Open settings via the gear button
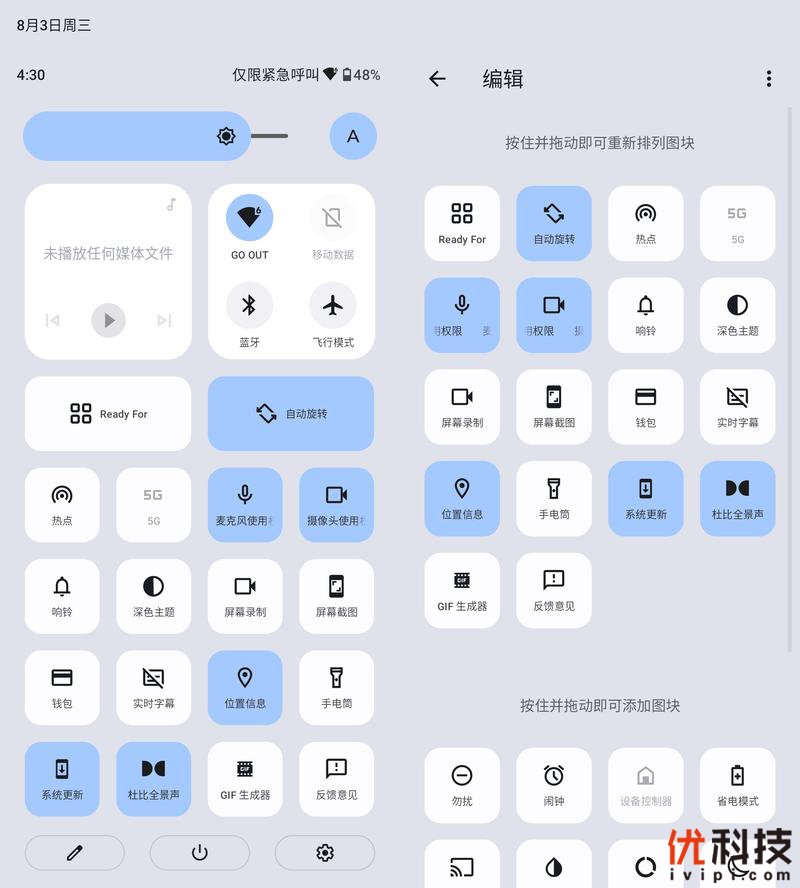 [324, 852]
